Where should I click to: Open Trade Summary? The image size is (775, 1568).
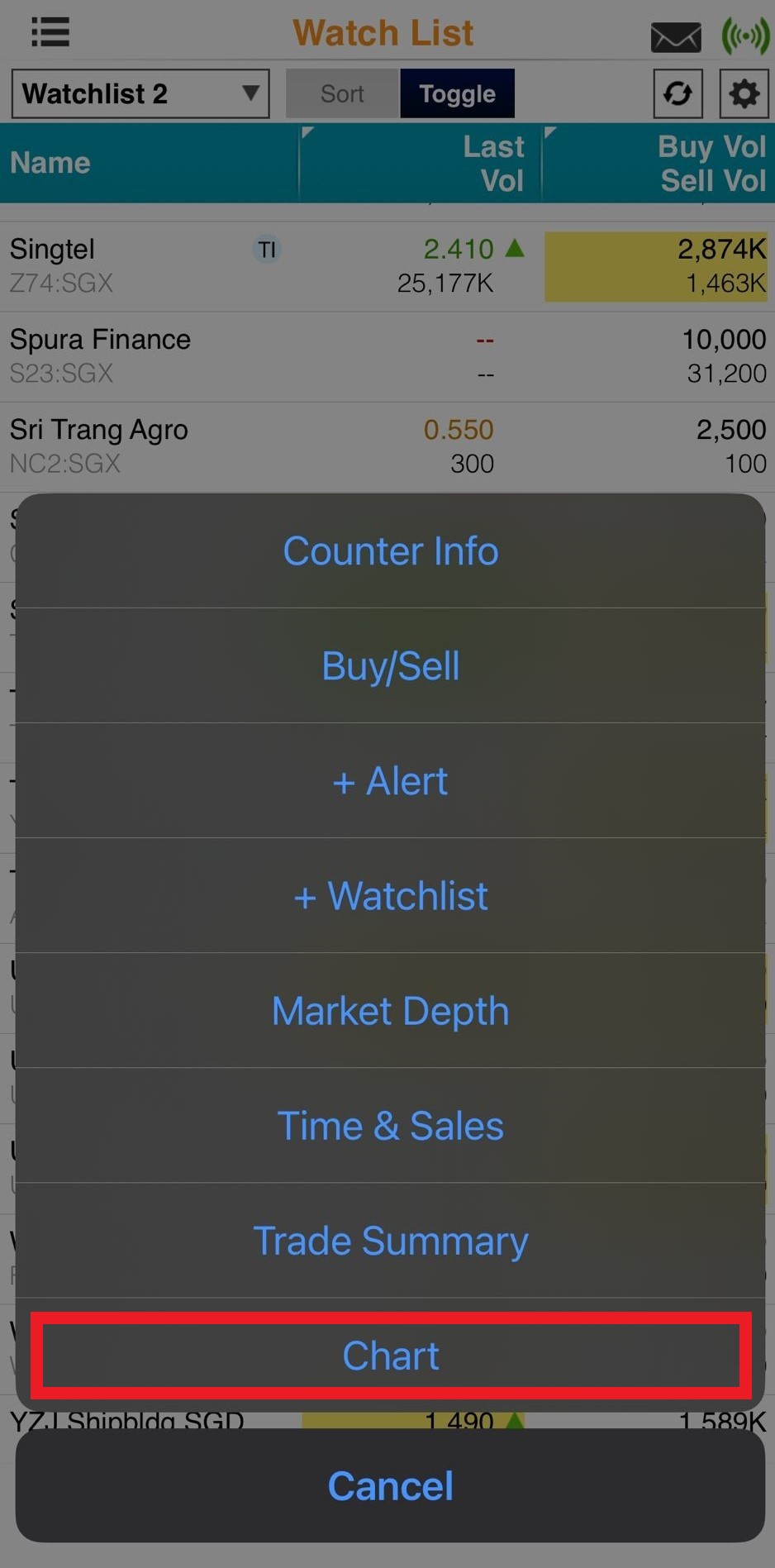coord(390,1241)
